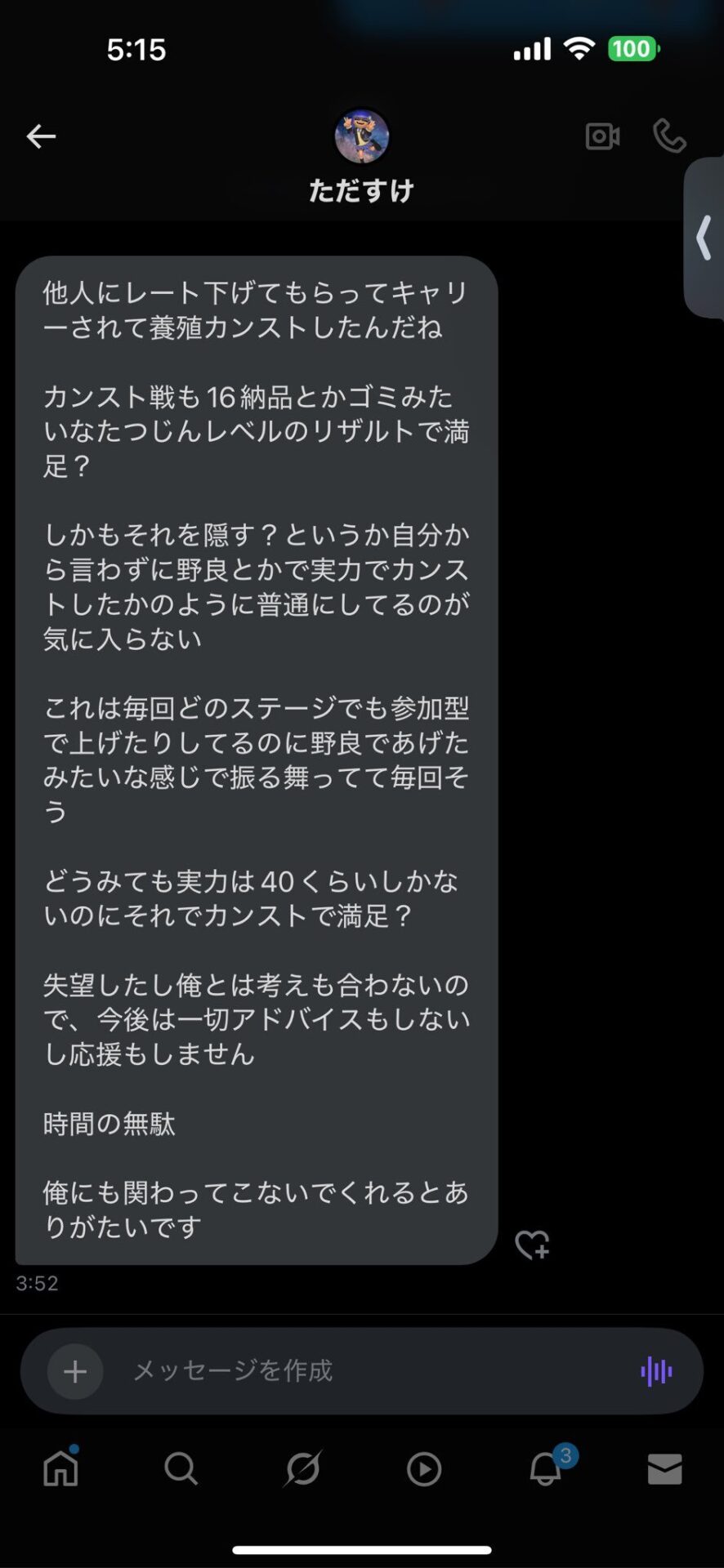The image size is (724, 1568).
Task: Open the plus attachment button
Action: 75,1371
